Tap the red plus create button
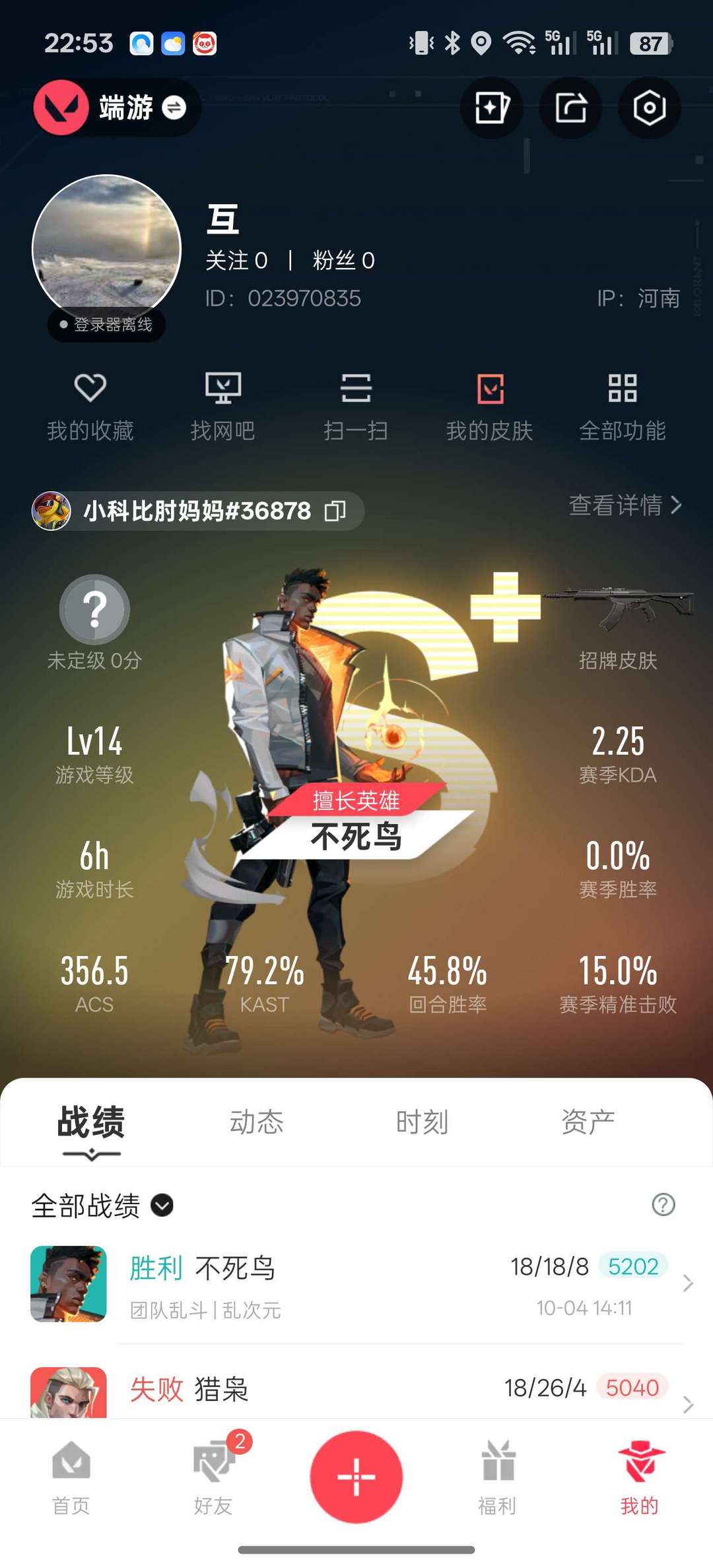This screenshot has height=1568, width=713. click(356, 1477)
